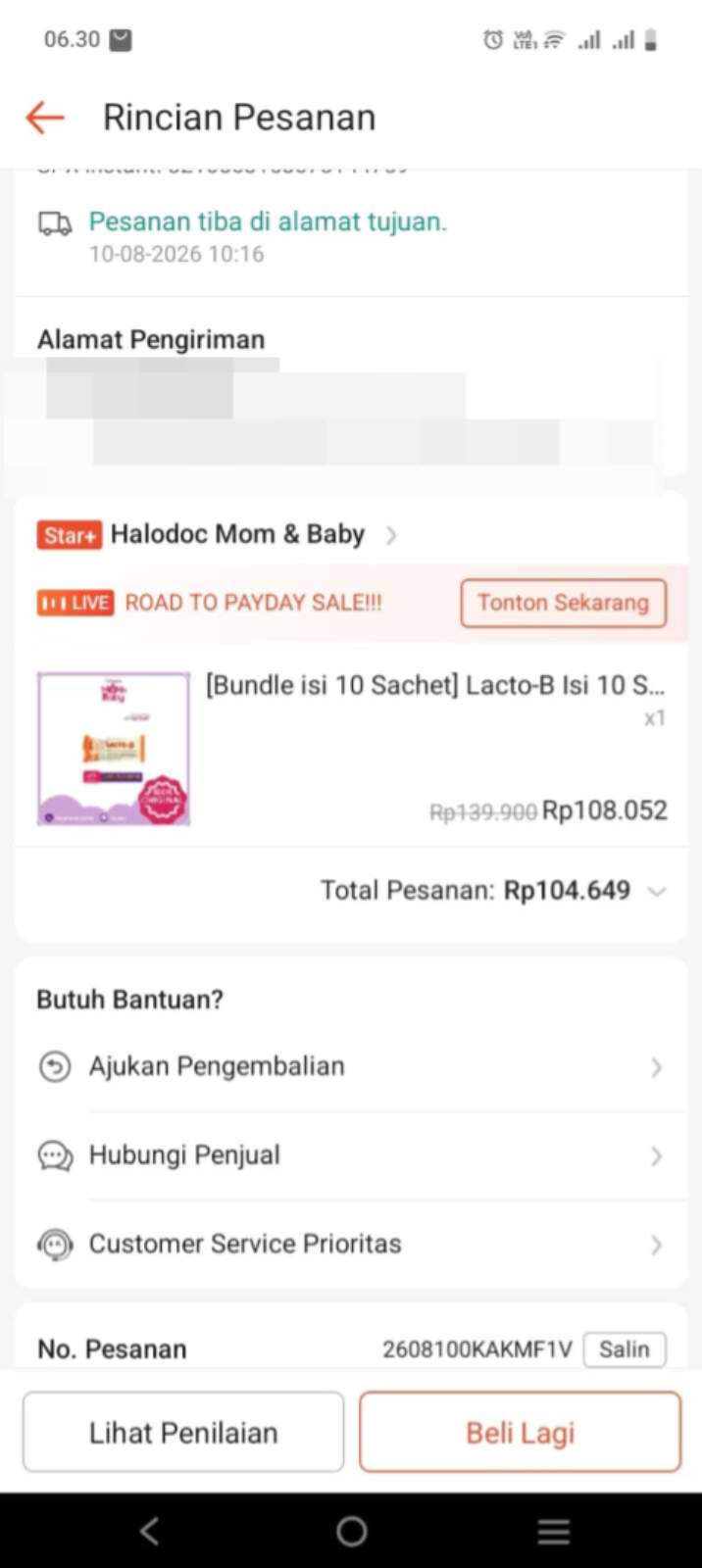This screenshot has height=1568, width=702.
Task: Select Ajukan Pengembalian
Action: 351,1066
